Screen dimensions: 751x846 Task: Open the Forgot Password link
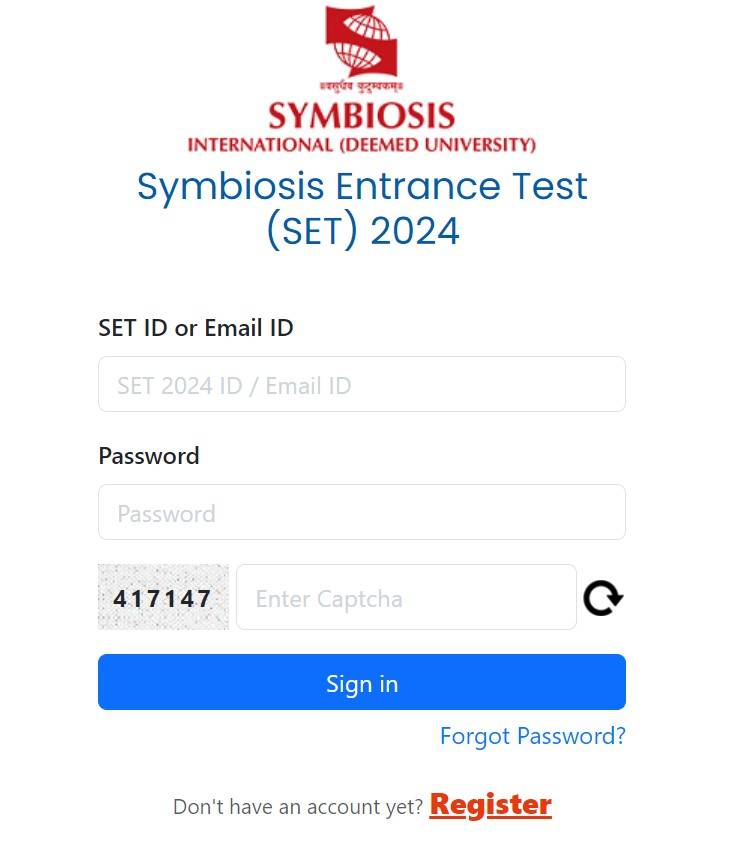point(532,736)
